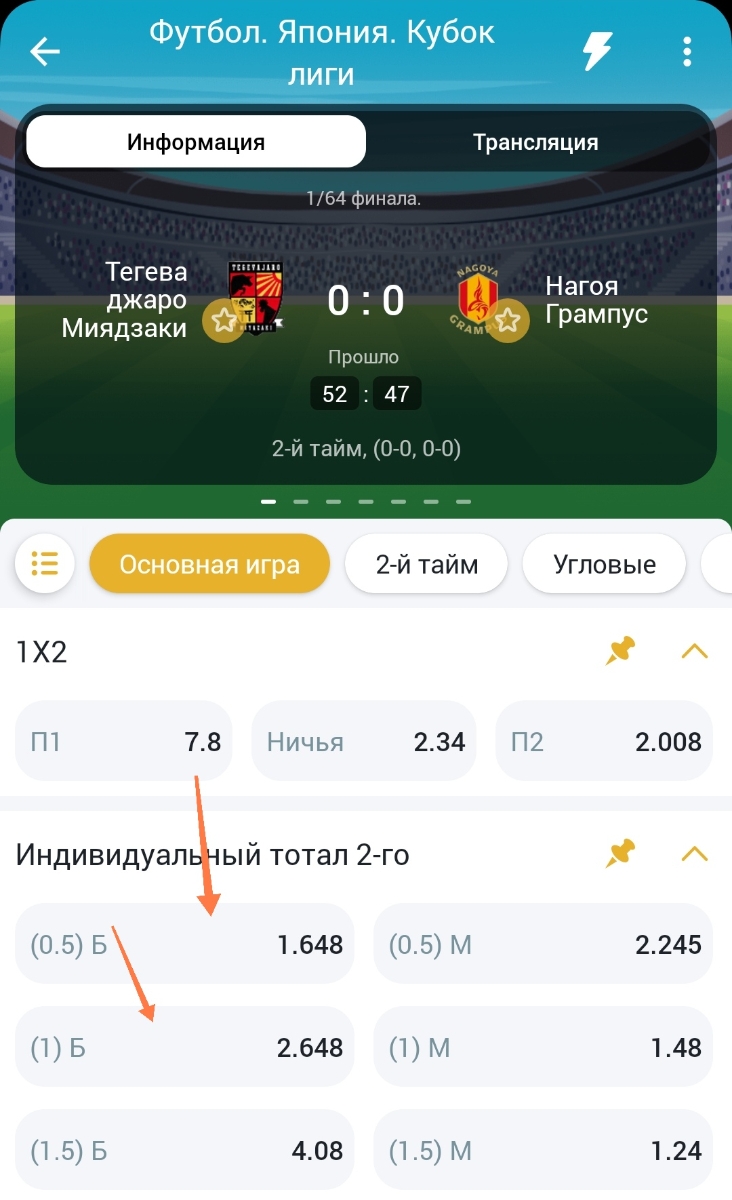Viewport: 732px width, 1200px height.
Task: Choose (0.5) Б at 1.648
Action: pyautogui.click(x=185, y=943)
